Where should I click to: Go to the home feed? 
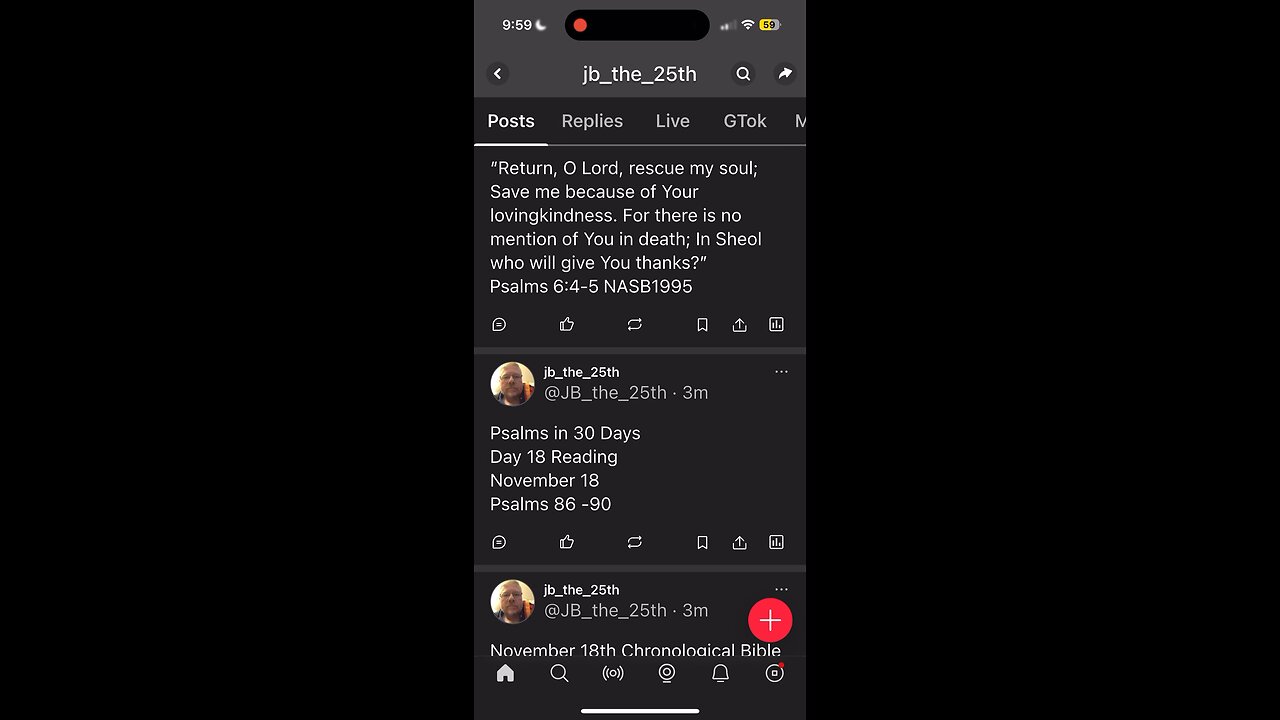505,673
